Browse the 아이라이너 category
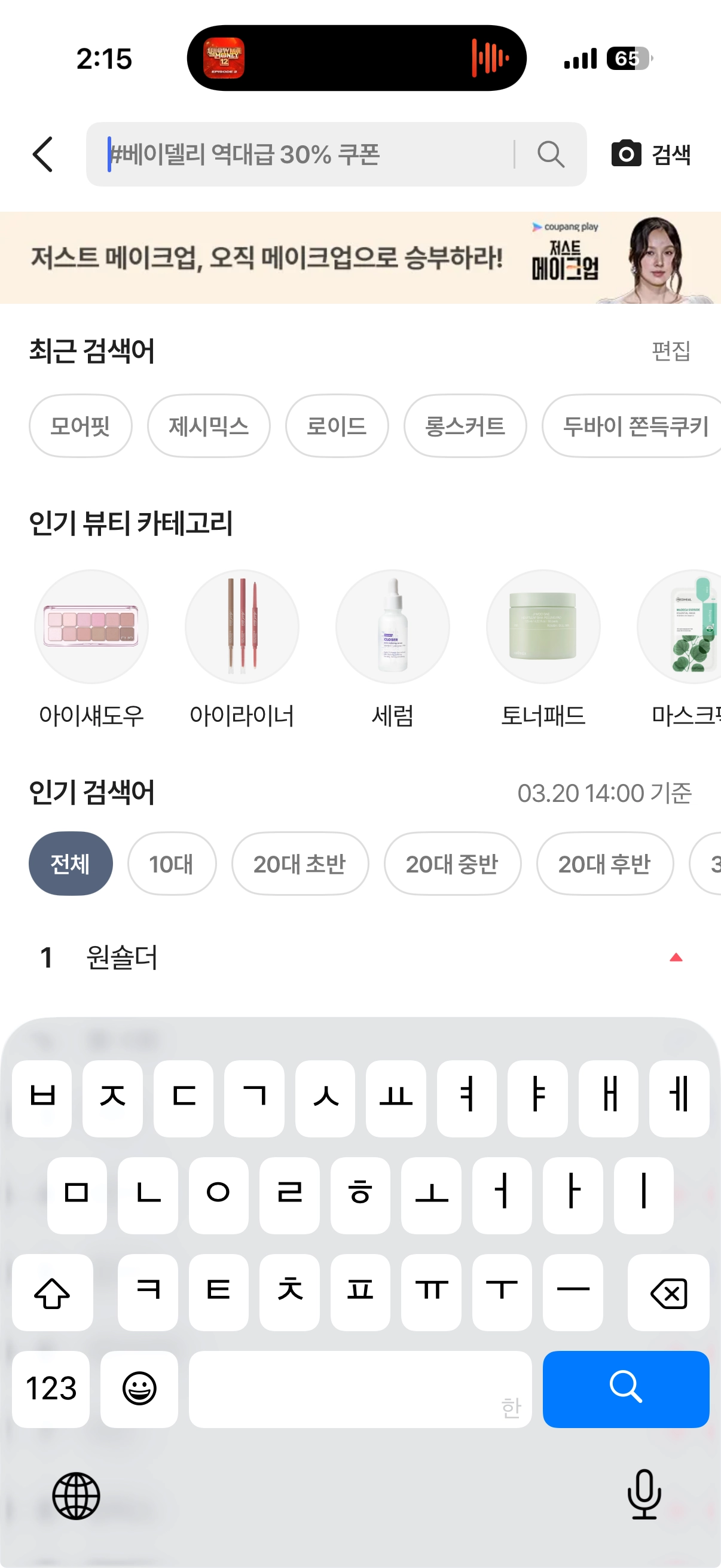 tap(242, 626)
